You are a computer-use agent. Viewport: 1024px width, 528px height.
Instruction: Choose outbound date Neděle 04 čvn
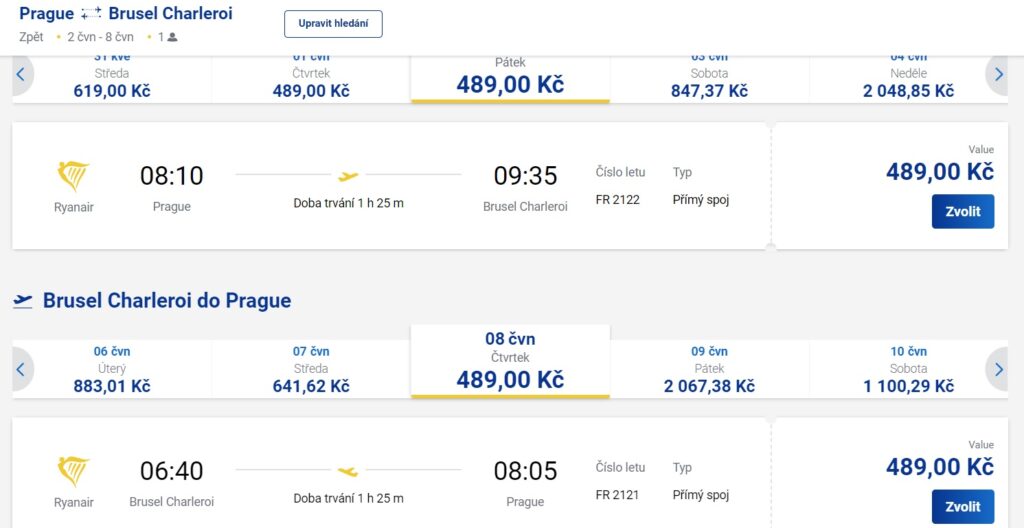click(908, 82)
